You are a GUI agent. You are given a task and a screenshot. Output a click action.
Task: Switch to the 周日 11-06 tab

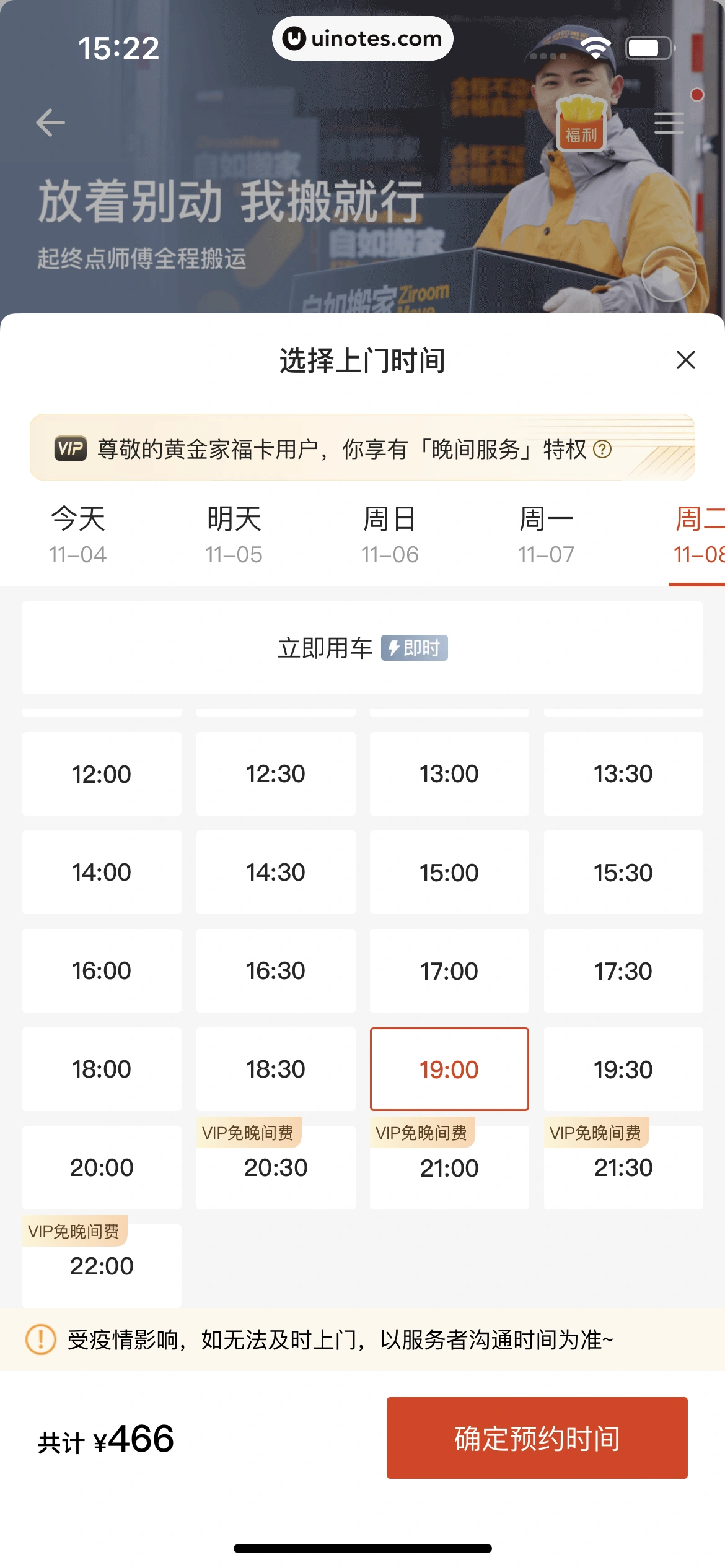(x=390, y=534)
